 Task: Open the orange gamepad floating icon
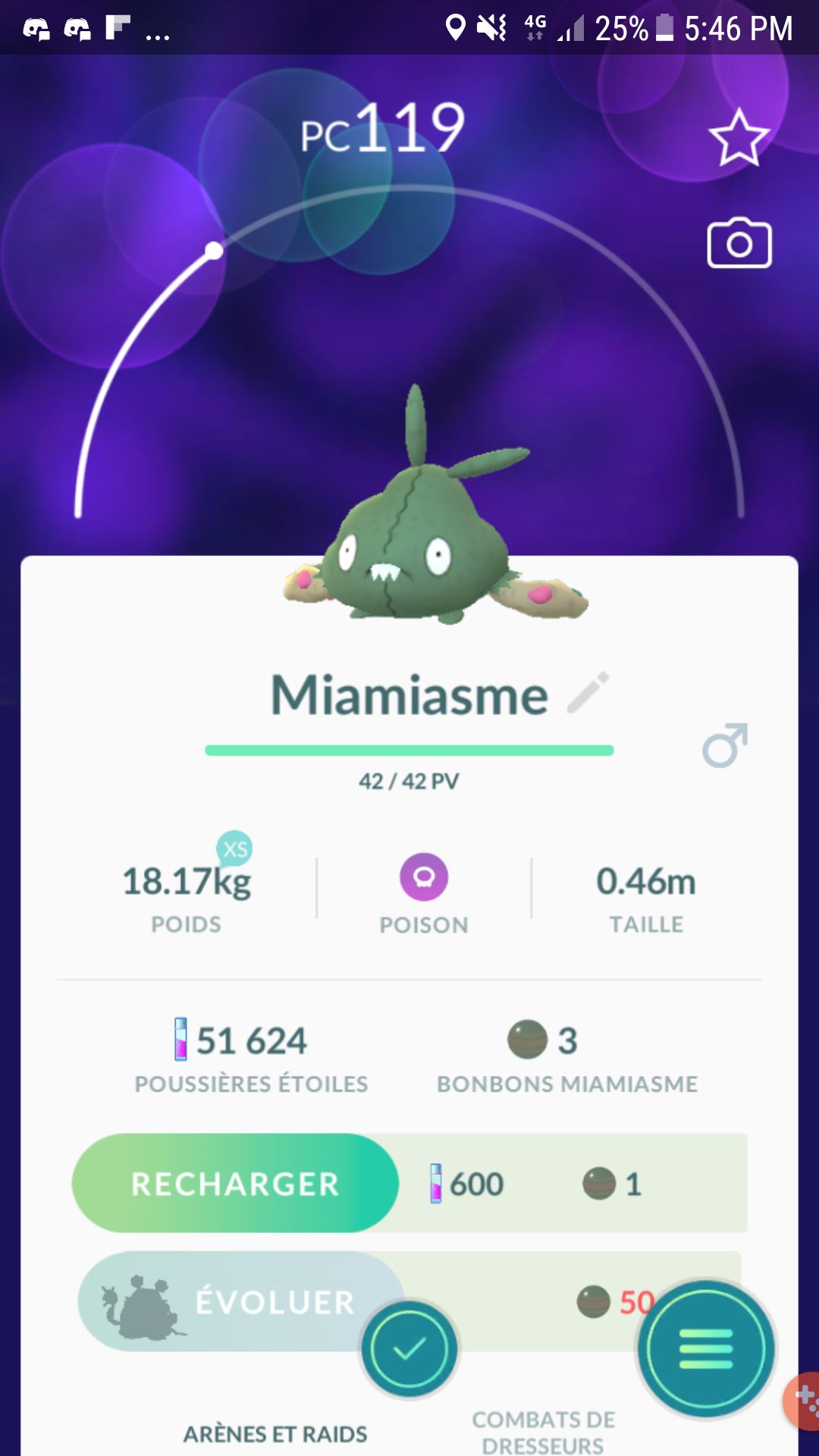click(804, 1401)
